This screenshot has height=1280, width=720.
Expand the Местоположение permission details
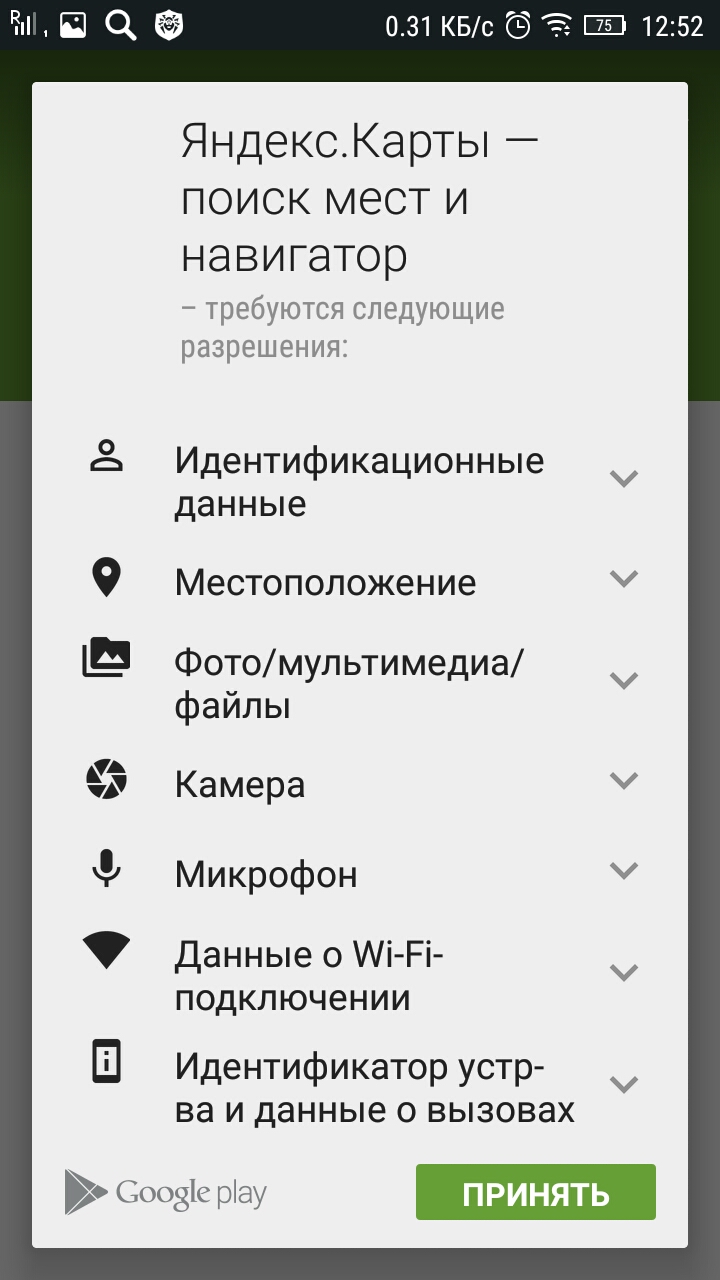point(624,579)
